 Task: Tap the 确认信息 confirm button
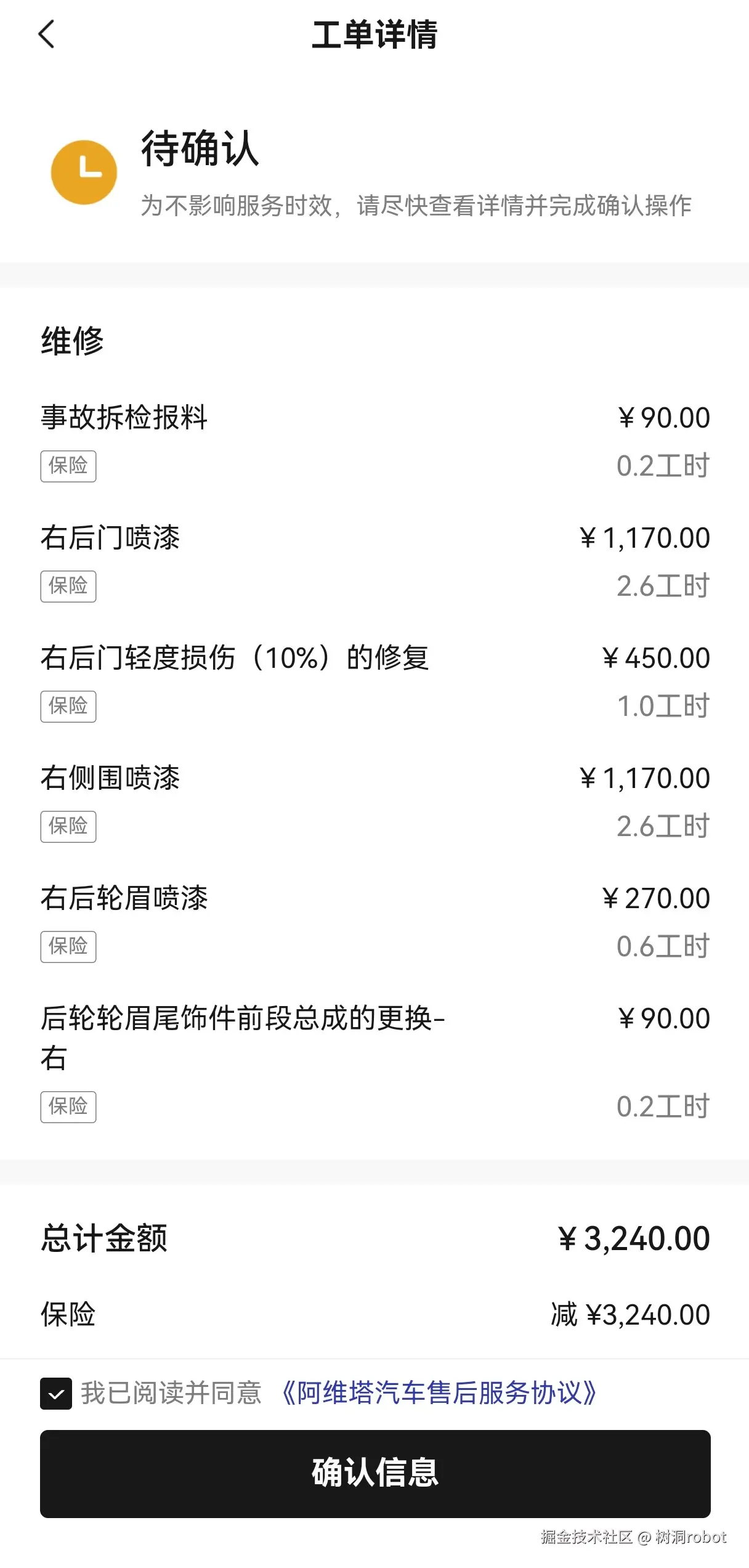(x=374, y=1474)
